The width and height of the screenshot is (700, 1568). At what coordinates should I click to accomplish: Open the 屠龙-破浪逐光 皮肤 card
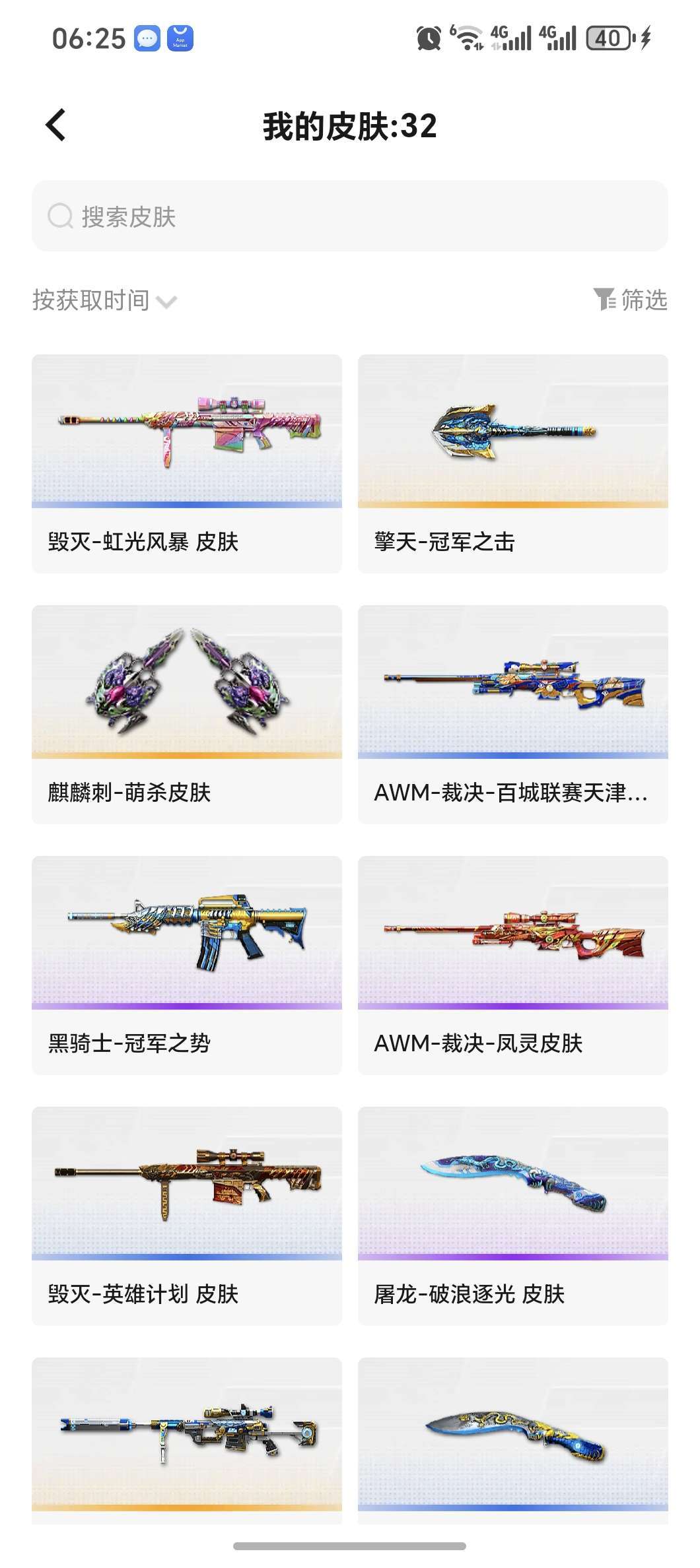513,1216
